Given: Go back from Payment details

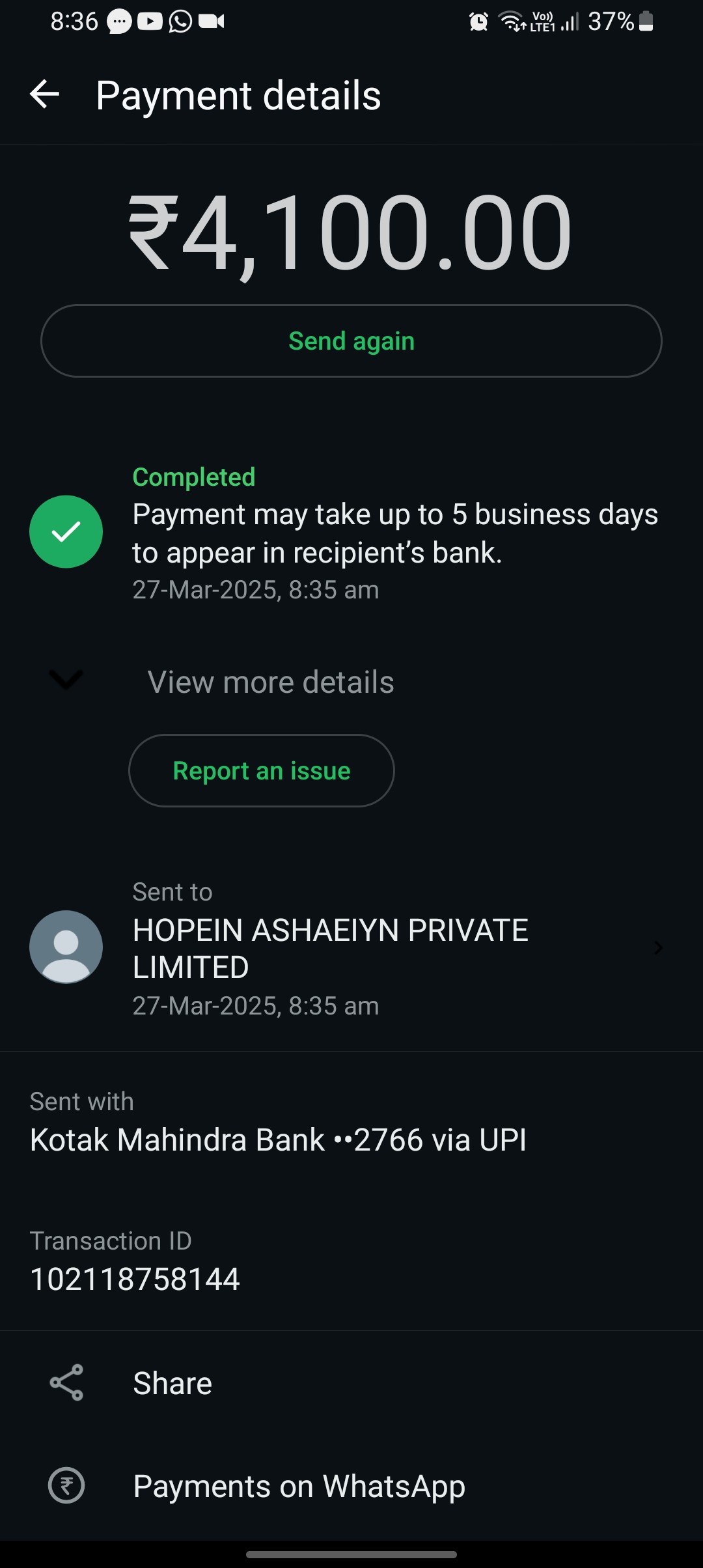Looking at the screenshot, I should tap(45, 95).
